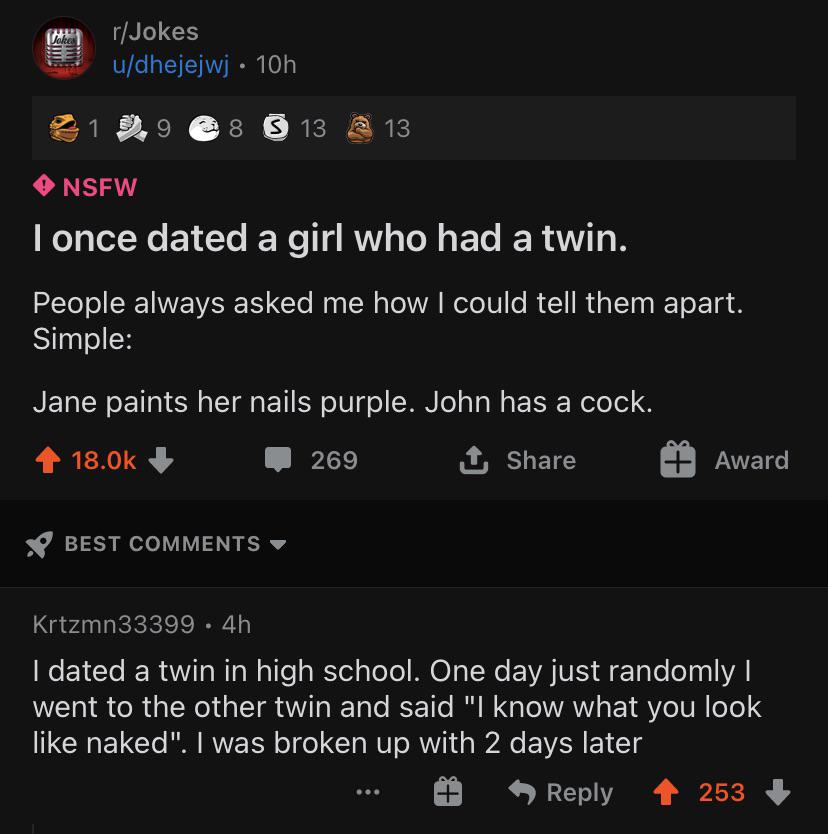
Task: Open Krtzmn33399's profile
Action: [113, 624]
